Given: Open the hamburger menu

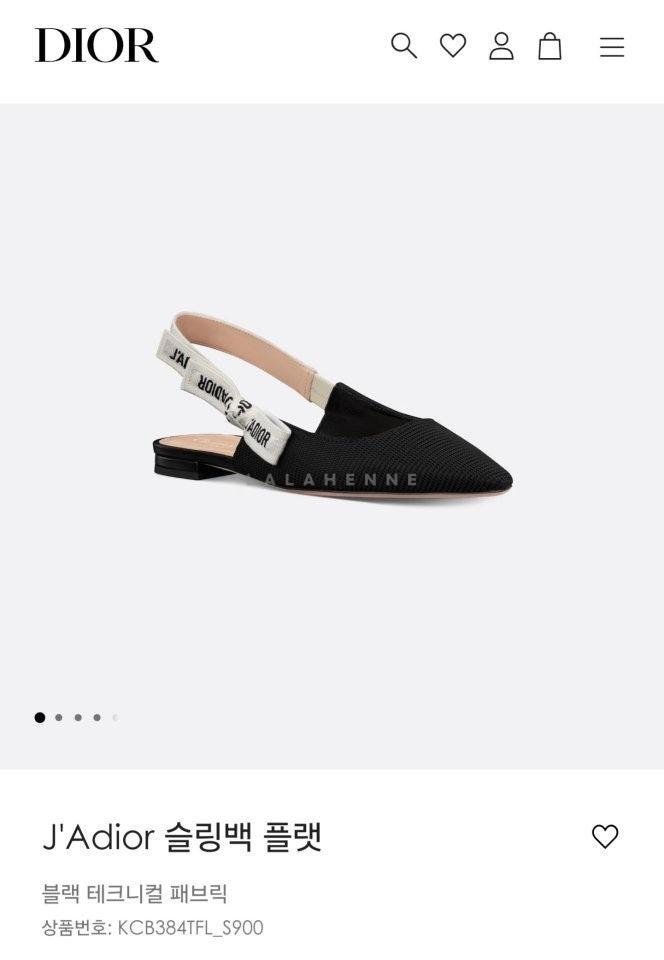Looking at the screenshot, I should pos(612,47).
